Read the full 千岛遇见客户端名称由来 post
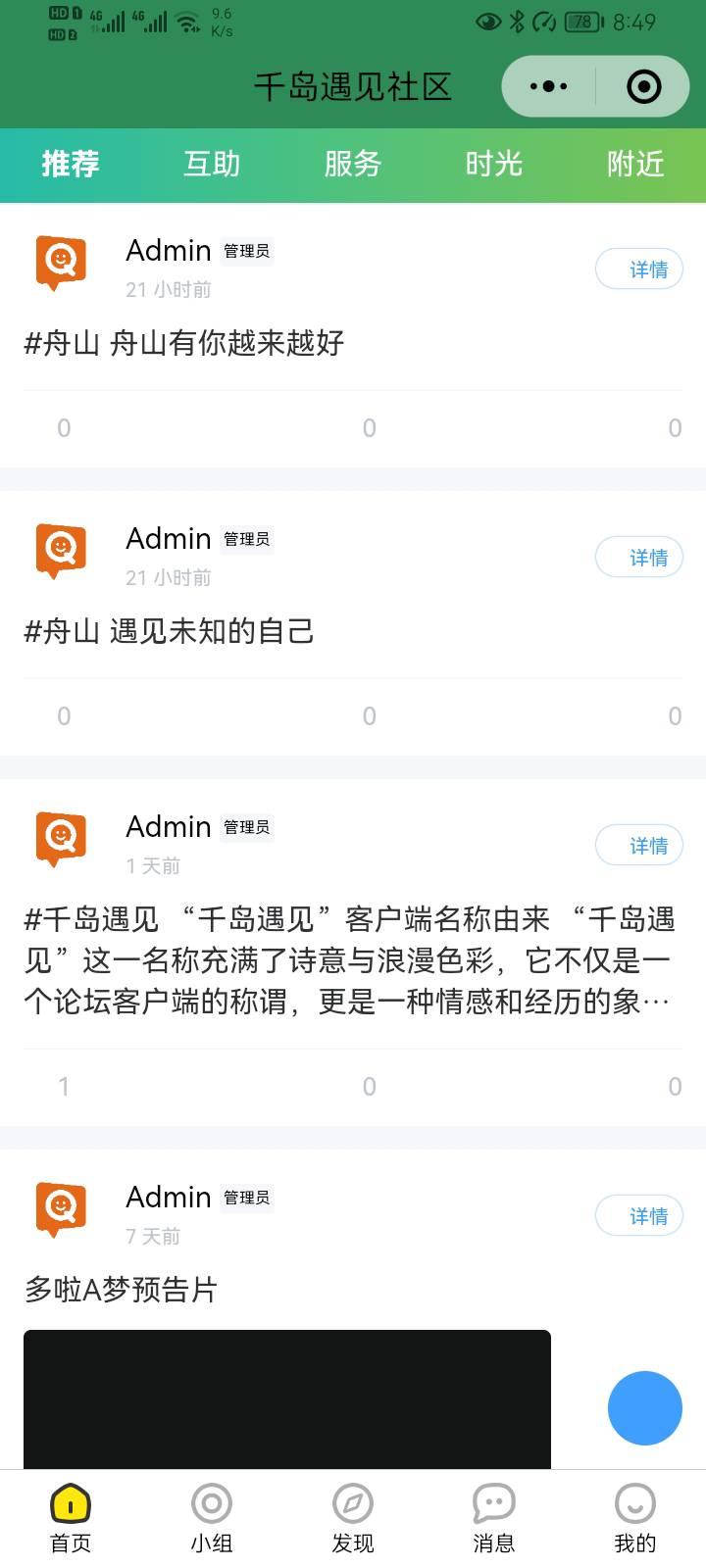Viewport: 706px width, 1568px height. coord(349,960)
